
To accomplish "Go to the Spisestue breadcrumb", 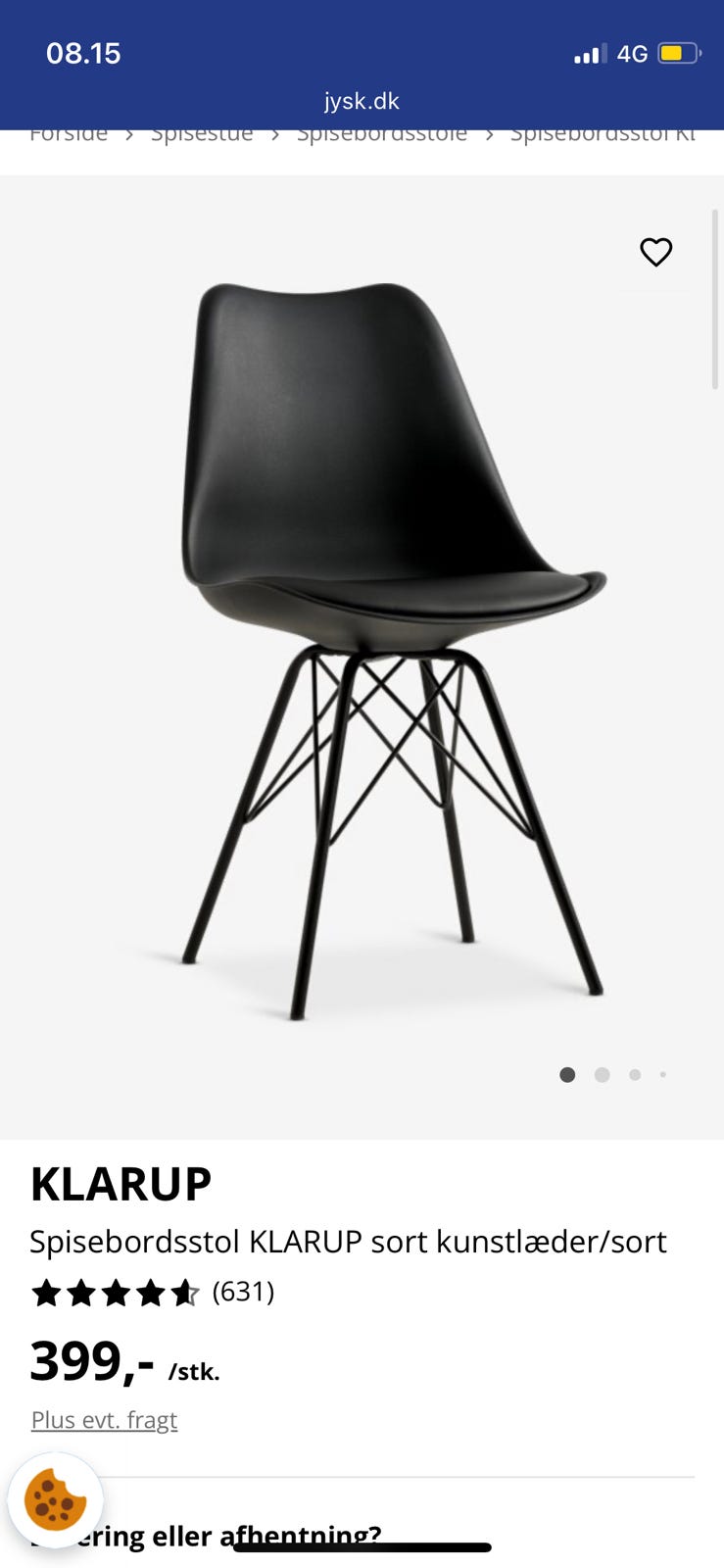I will pyautogui.click(x=202, y=135).
